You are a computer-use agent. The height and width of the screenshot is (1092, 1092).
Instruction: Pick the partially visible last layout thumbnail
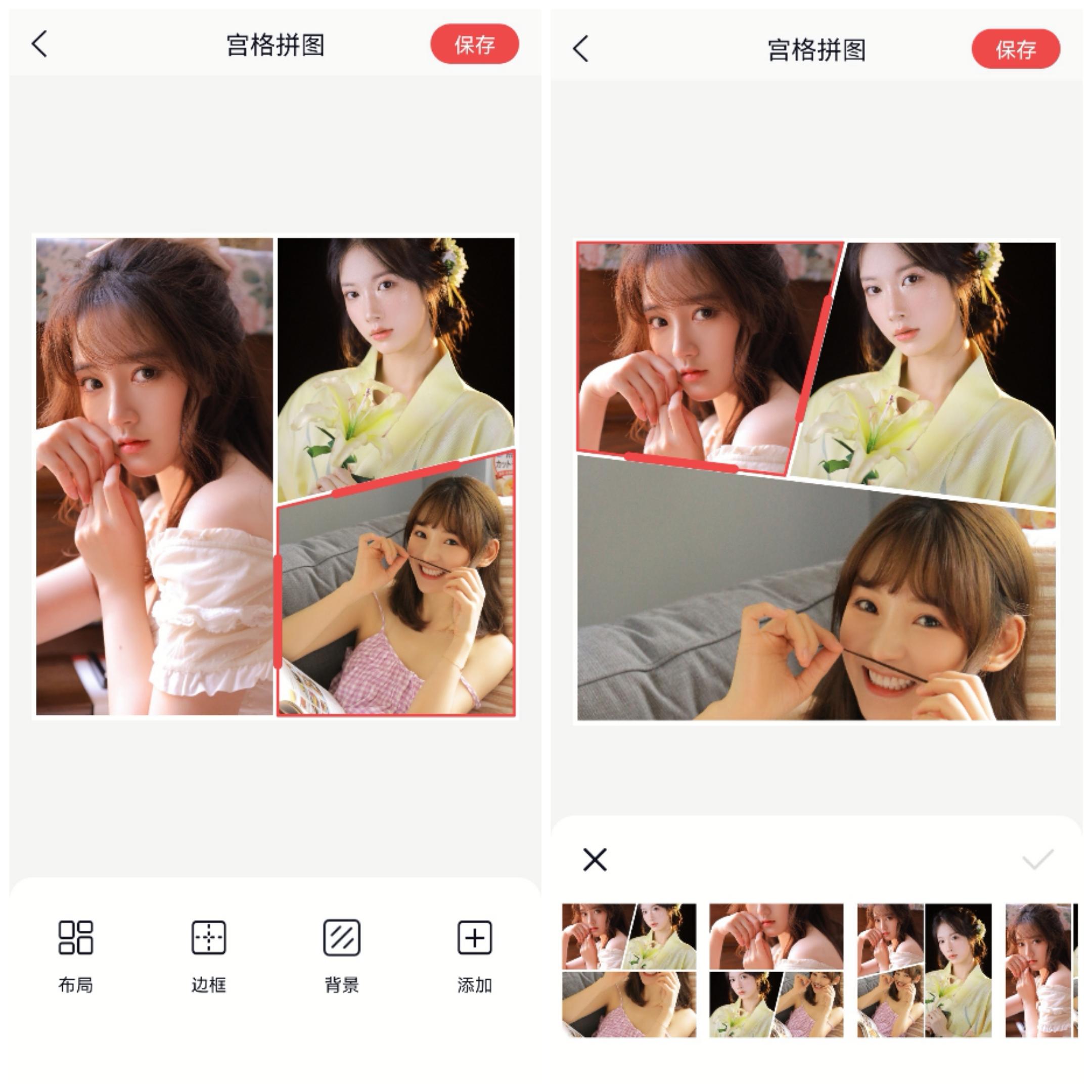tap(1040, 970)
